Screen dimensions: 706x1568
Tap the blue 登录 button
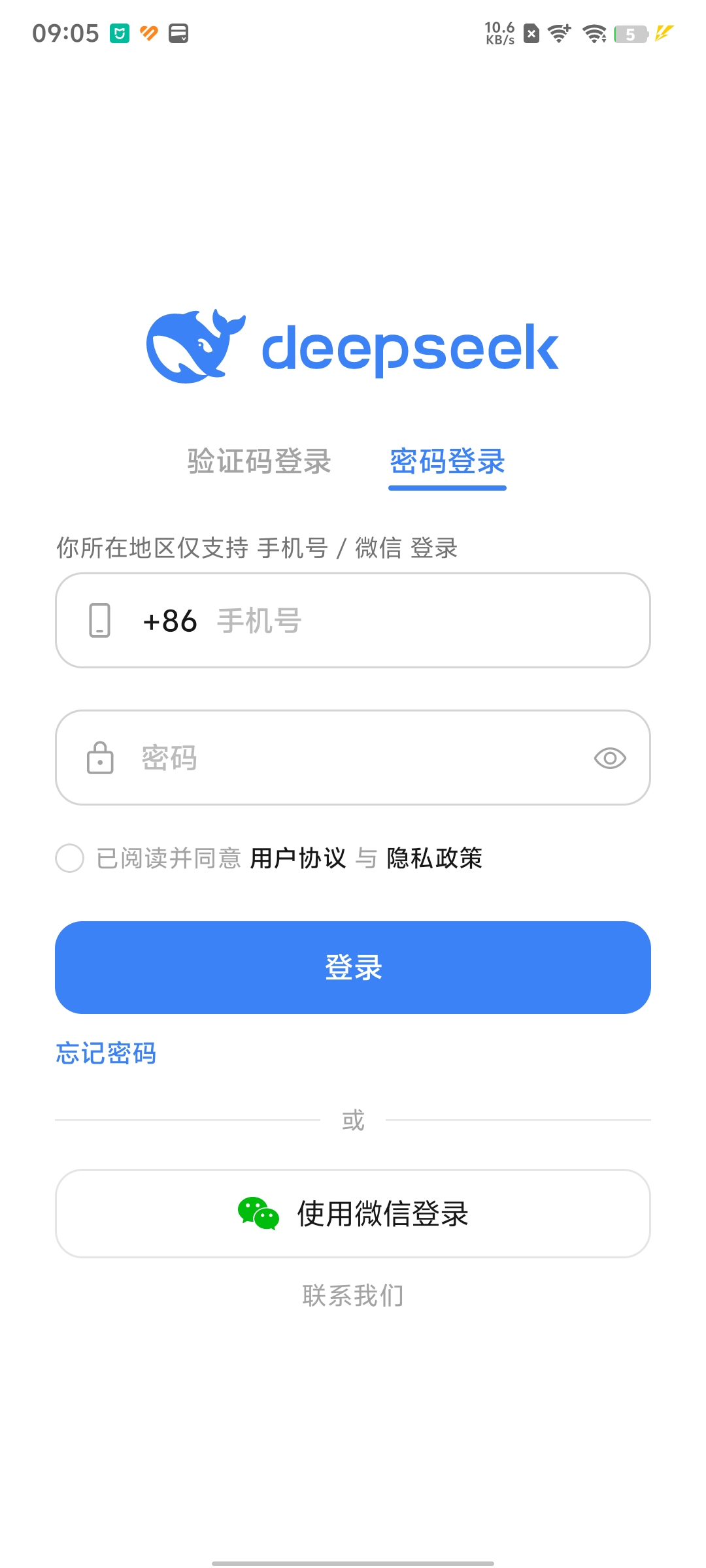coord(353,968)
